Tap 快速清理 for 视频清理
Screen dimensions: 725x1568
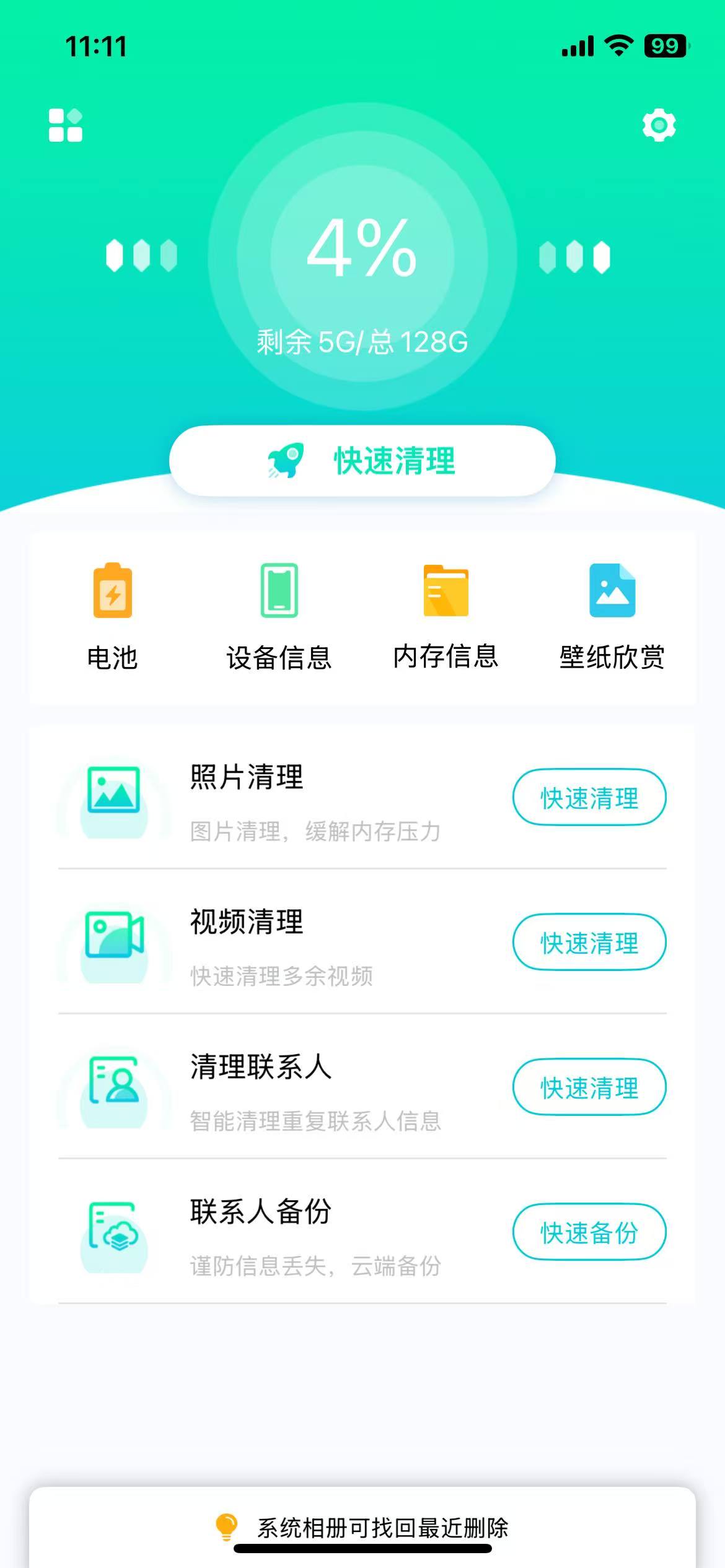coord(589,943)
